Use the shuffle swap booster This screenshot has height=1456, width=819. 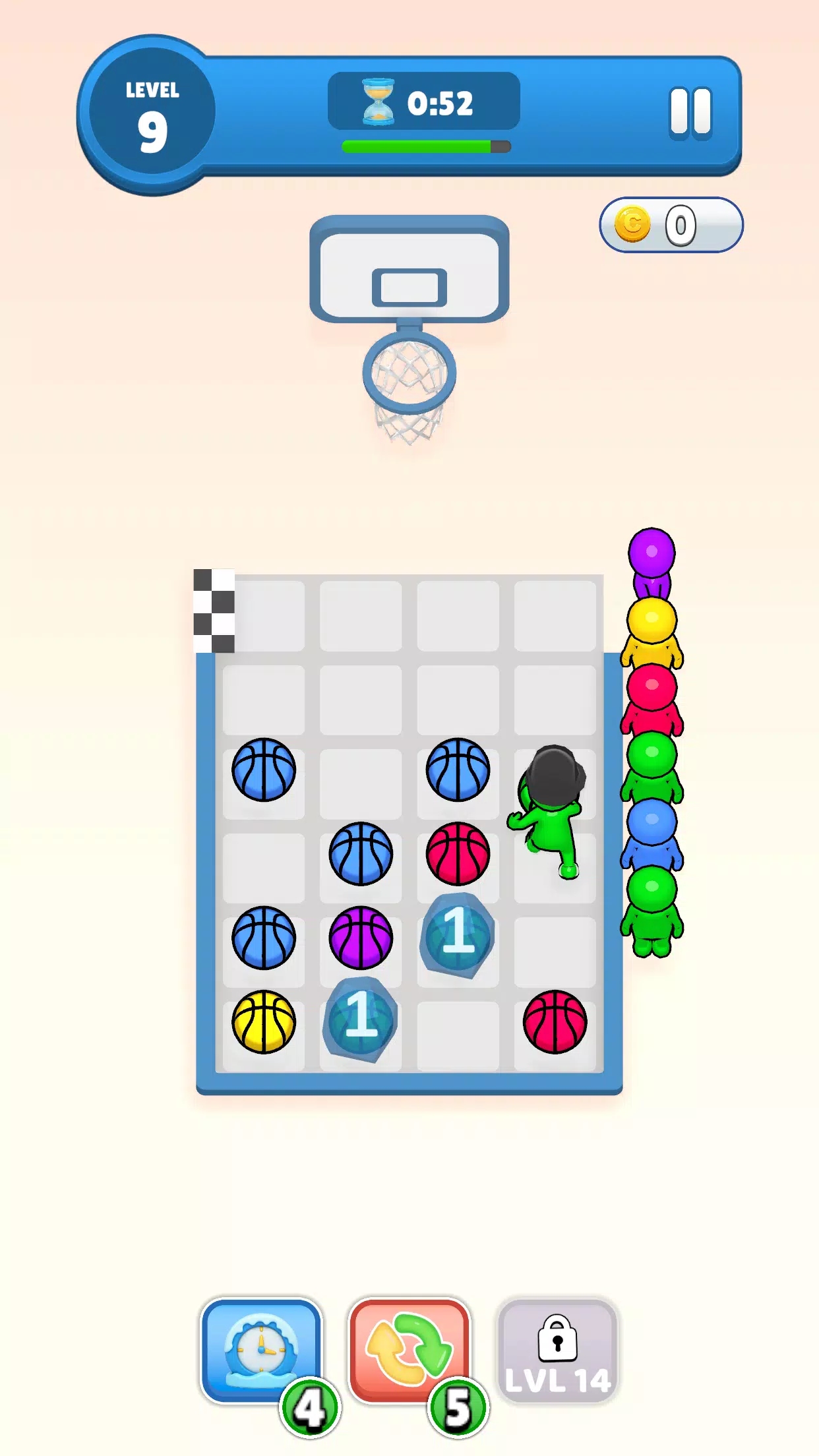click(409, 1350)
